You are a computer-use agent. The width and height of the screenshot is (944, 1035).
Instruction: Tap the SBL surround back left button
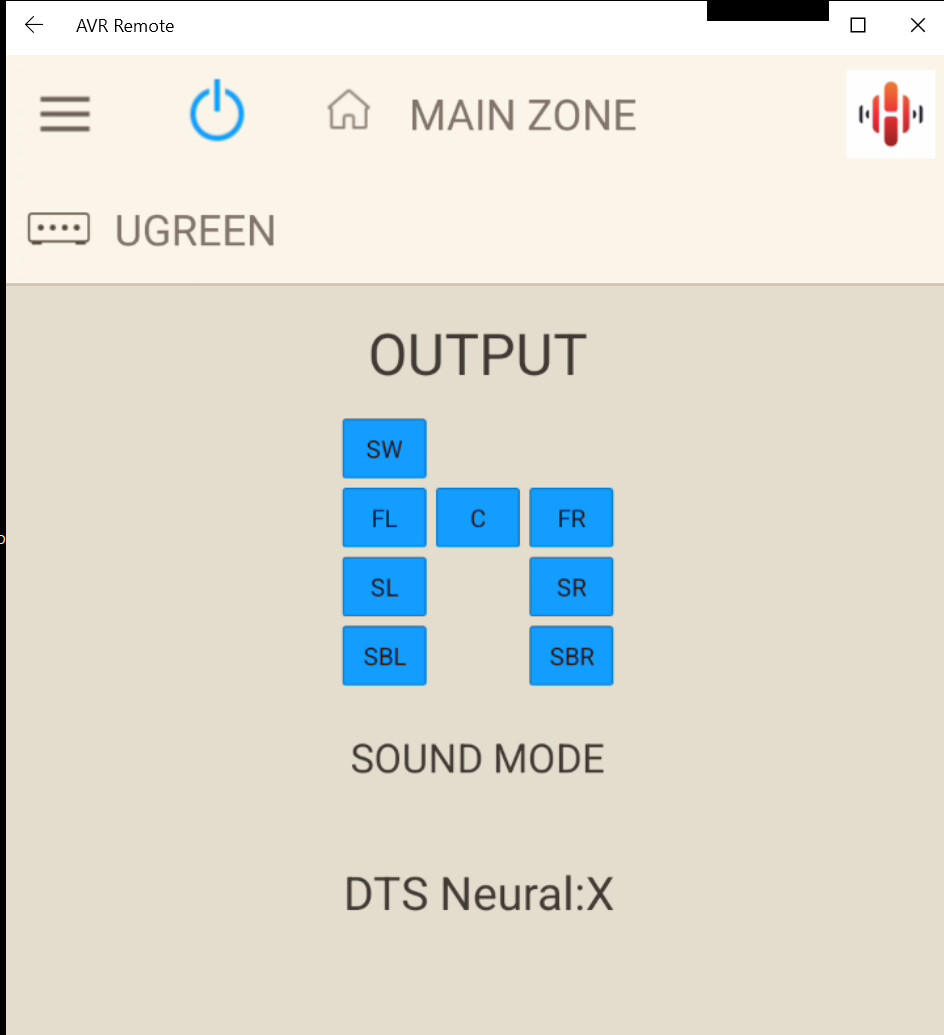pyautogui.click(x=384, y=656)
